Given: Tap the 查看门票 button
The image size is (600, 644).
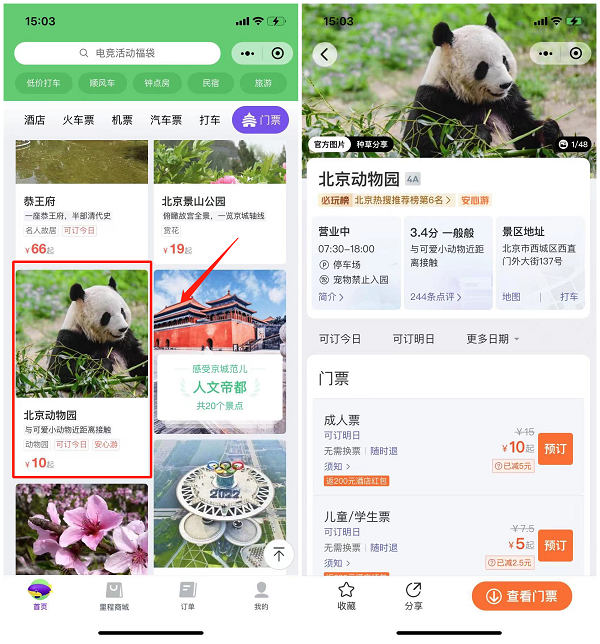Looking at the screenshot, I should (522, 596).
